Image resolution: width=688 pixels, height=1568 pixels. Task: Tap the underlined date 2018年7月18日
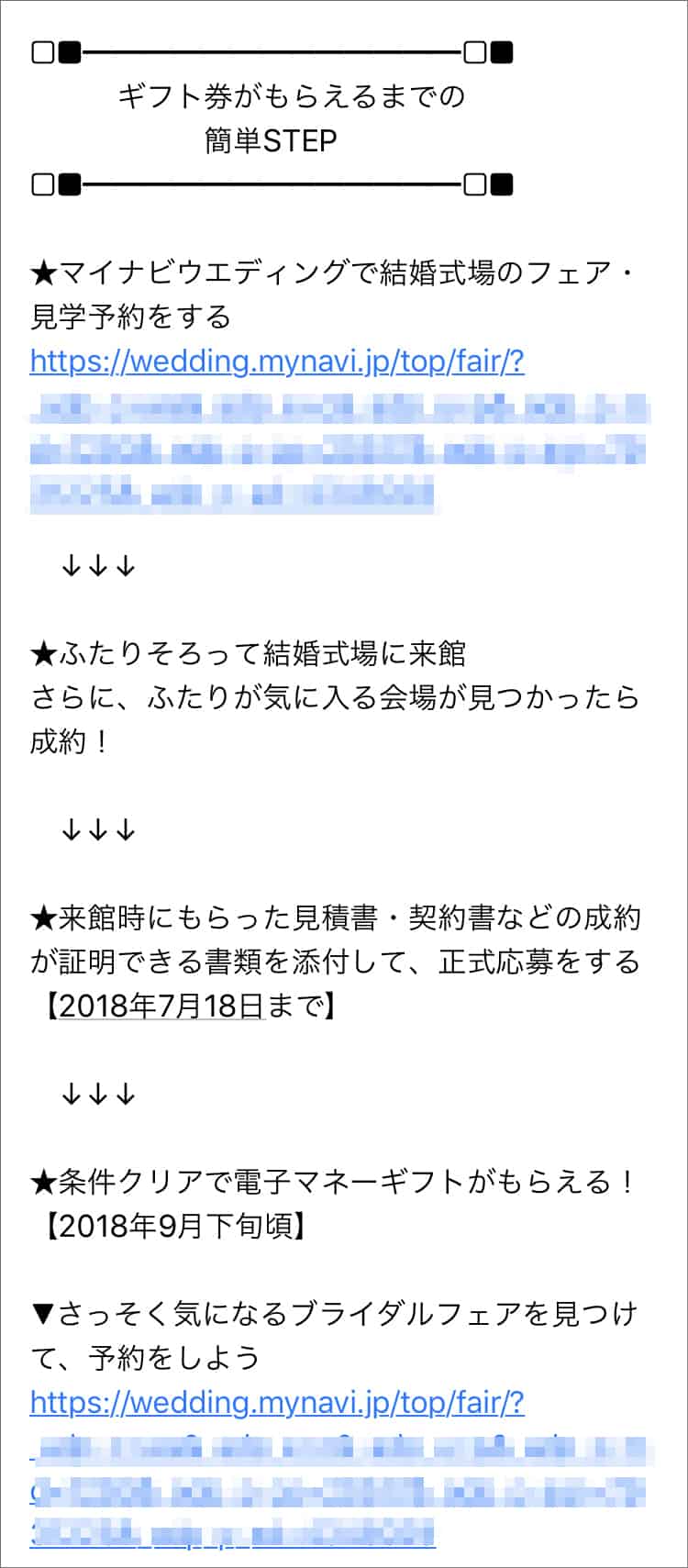pos(161,1006)
